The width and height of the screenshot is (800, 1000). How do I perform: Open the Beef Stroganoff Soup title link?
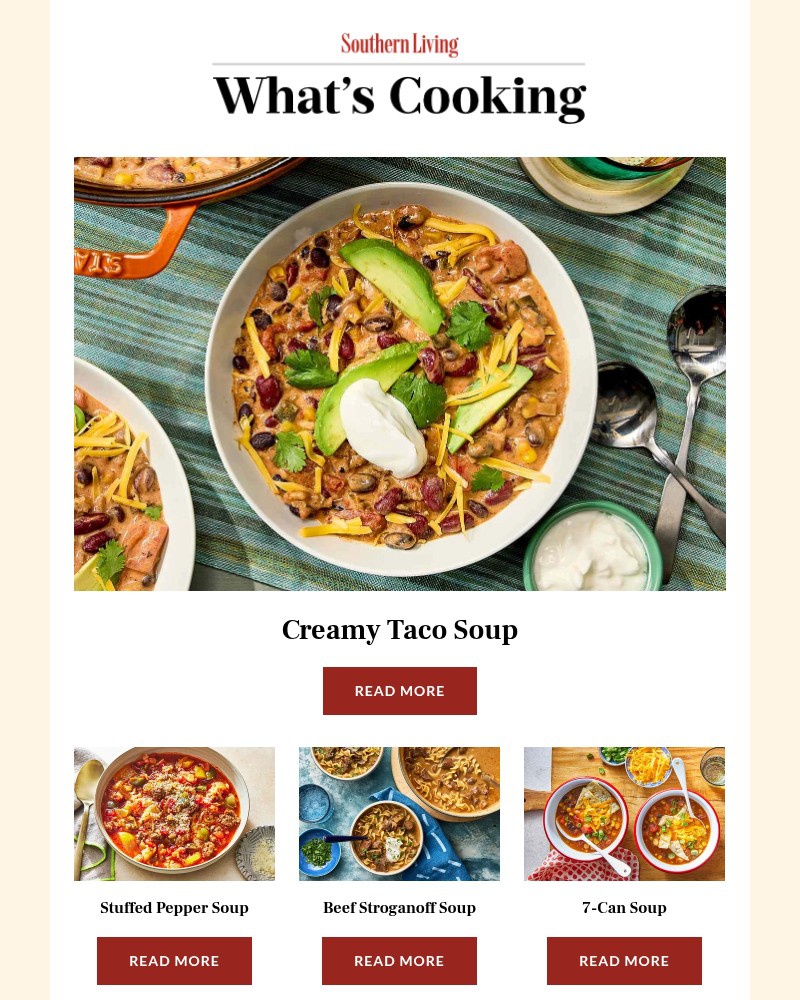[x=399, y=908]
